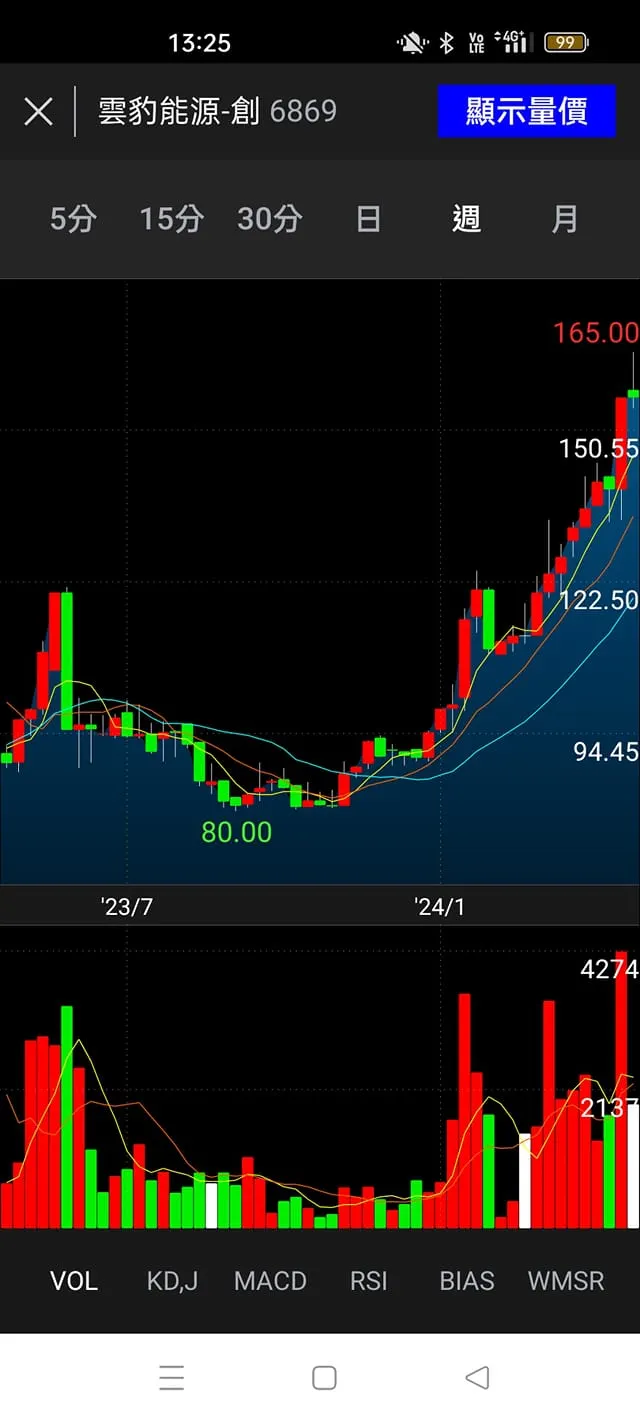The height and width of the screenshot is (1422, 640).
Task: Show the MACD indicator
Action: [270, 1281]
